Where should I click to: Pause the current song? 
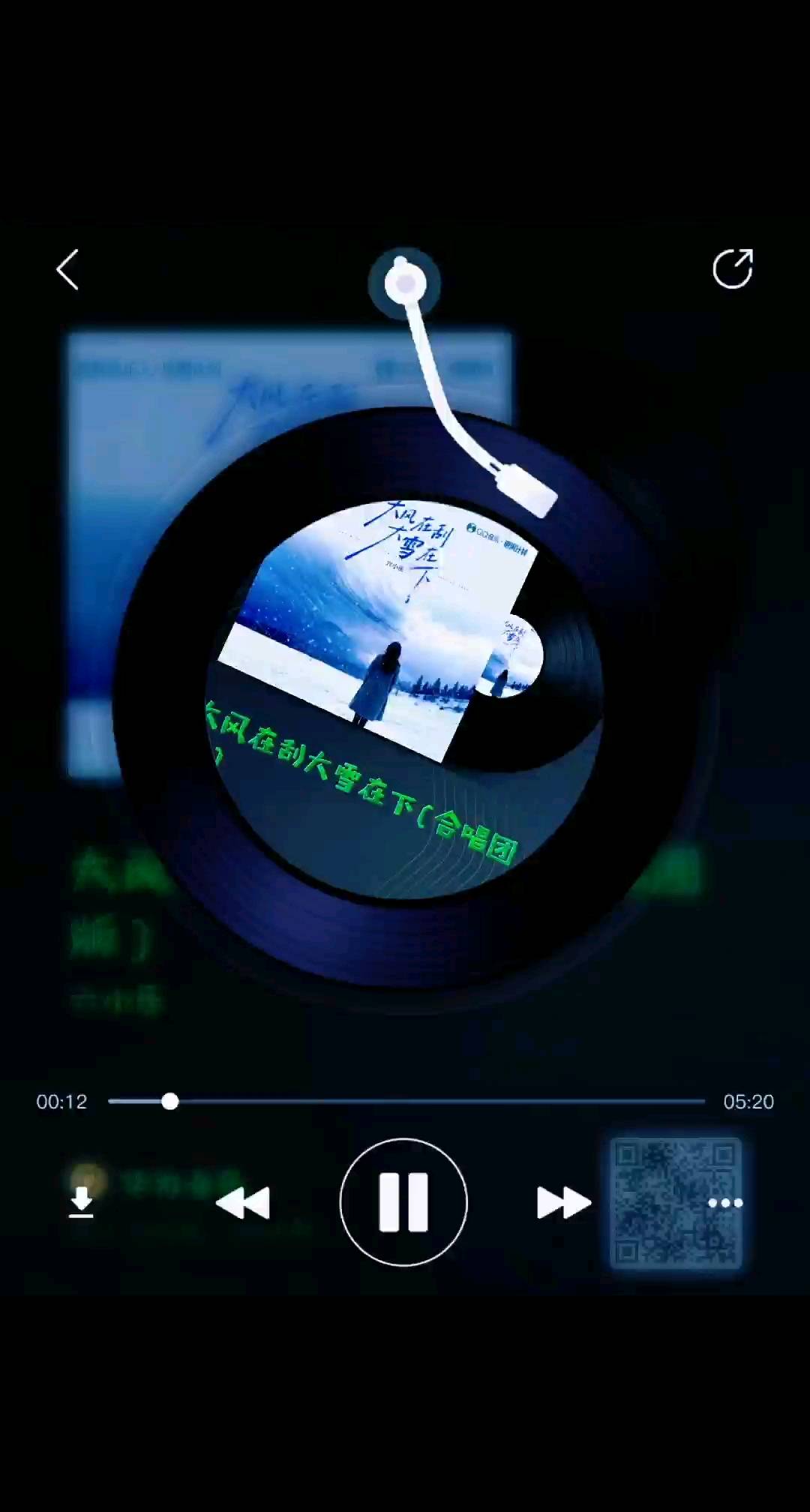403,1202
